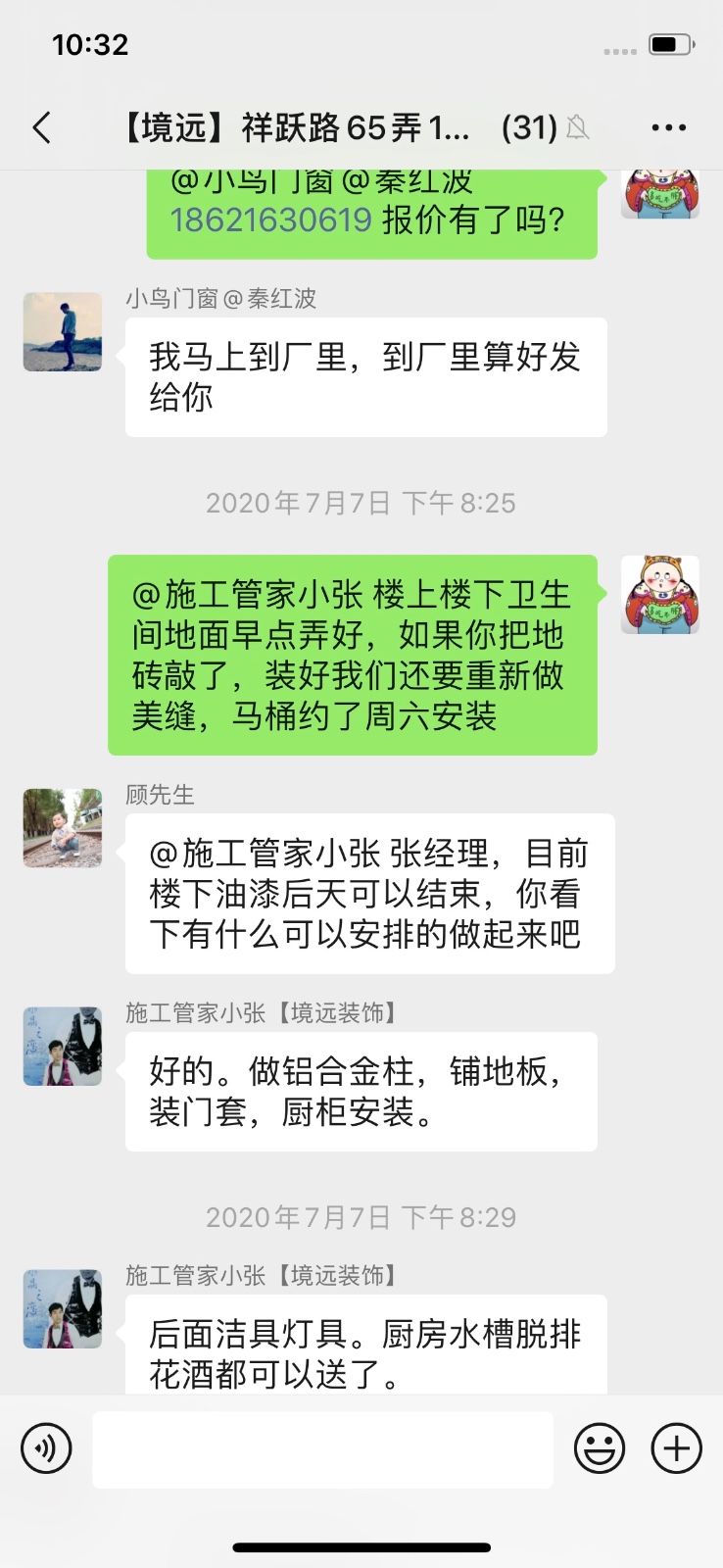This screenshot has height=1568, width=723.
Task: Tap the phone number 18621630619
Action: pos(271,220)
